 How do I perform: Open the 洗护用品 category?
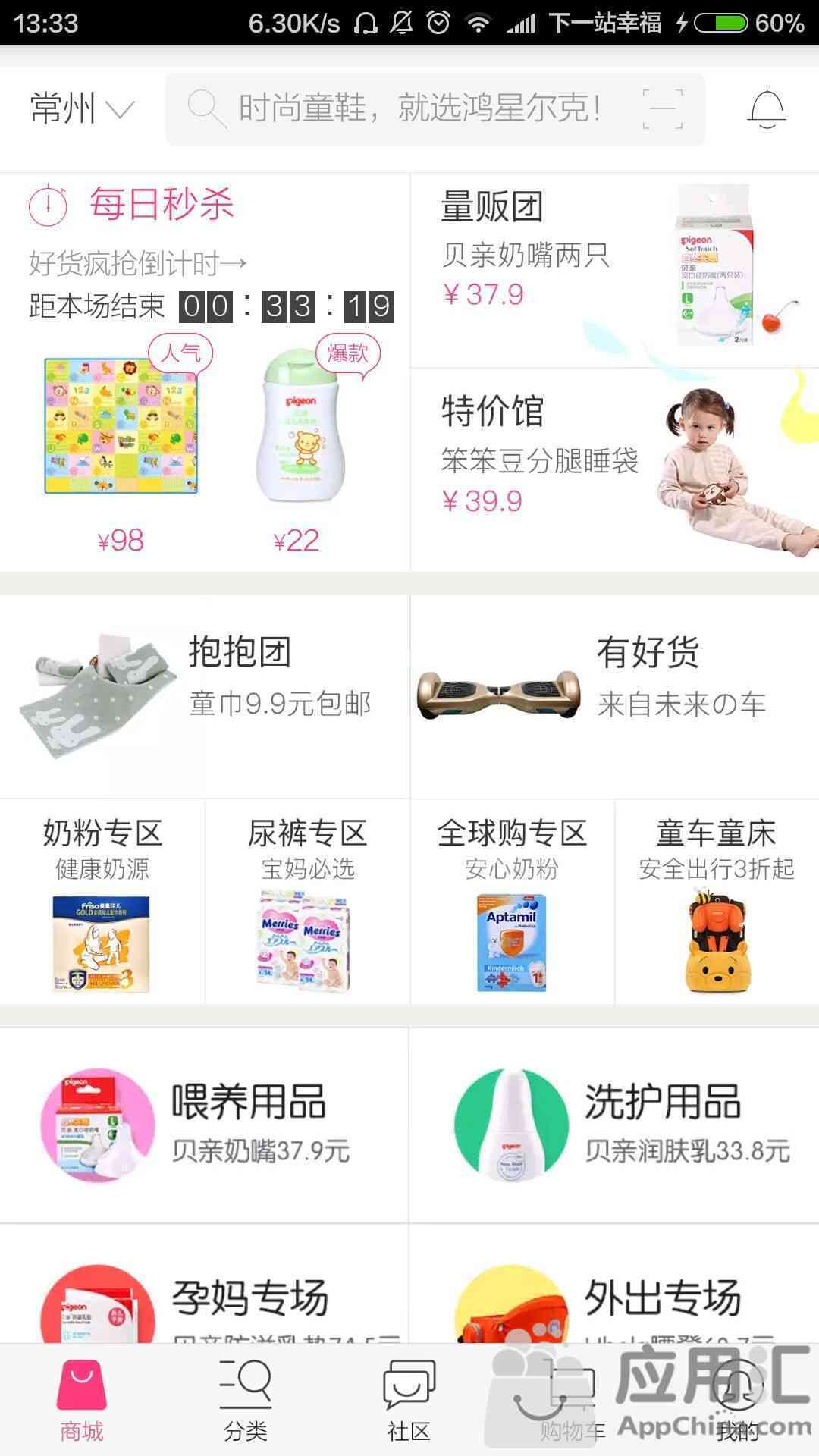pyautogui.click(x=614, y=1125)
